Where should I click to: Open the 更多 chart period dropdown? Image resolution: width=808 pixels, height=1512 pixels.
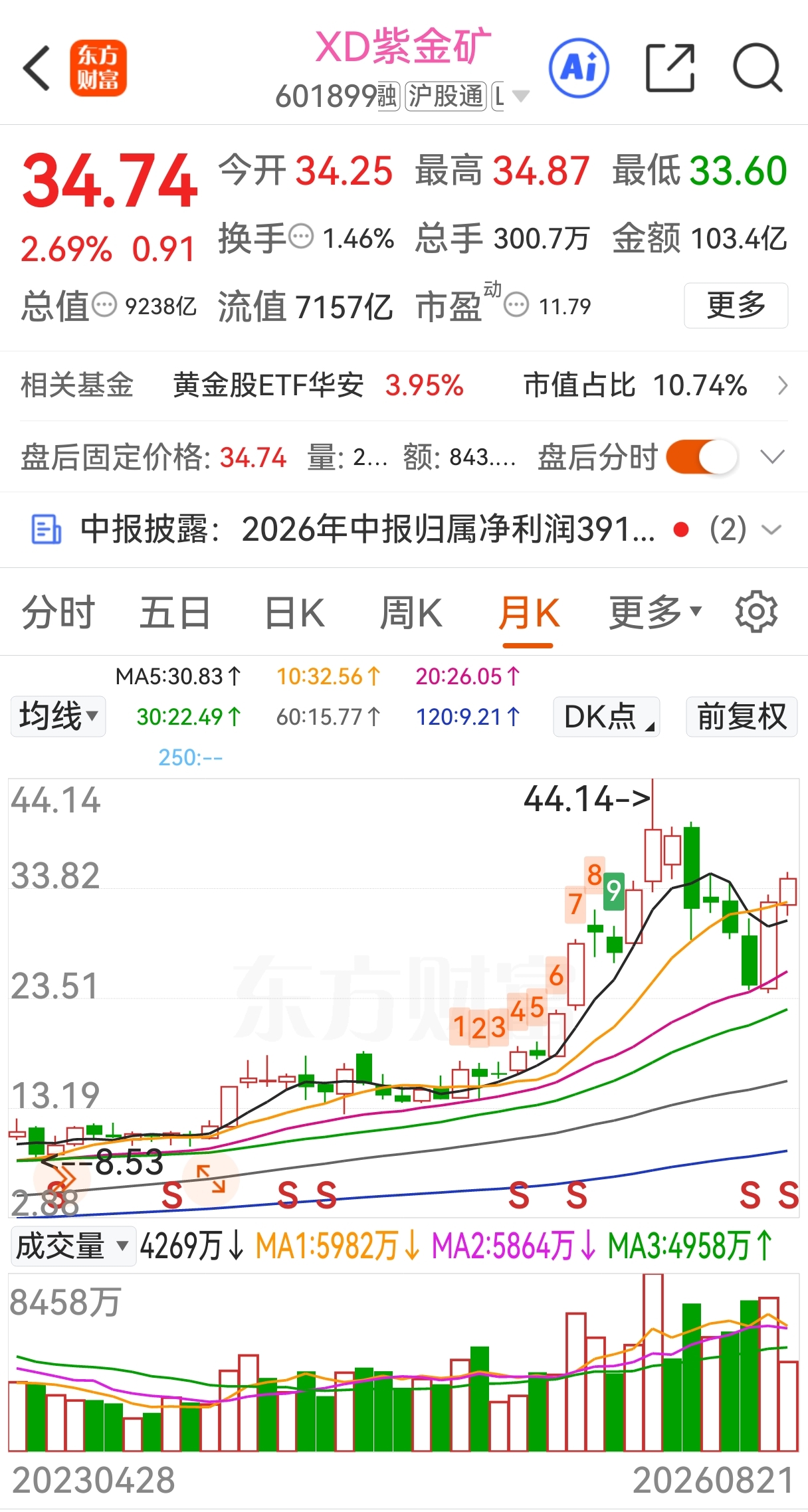coord(655,613)
